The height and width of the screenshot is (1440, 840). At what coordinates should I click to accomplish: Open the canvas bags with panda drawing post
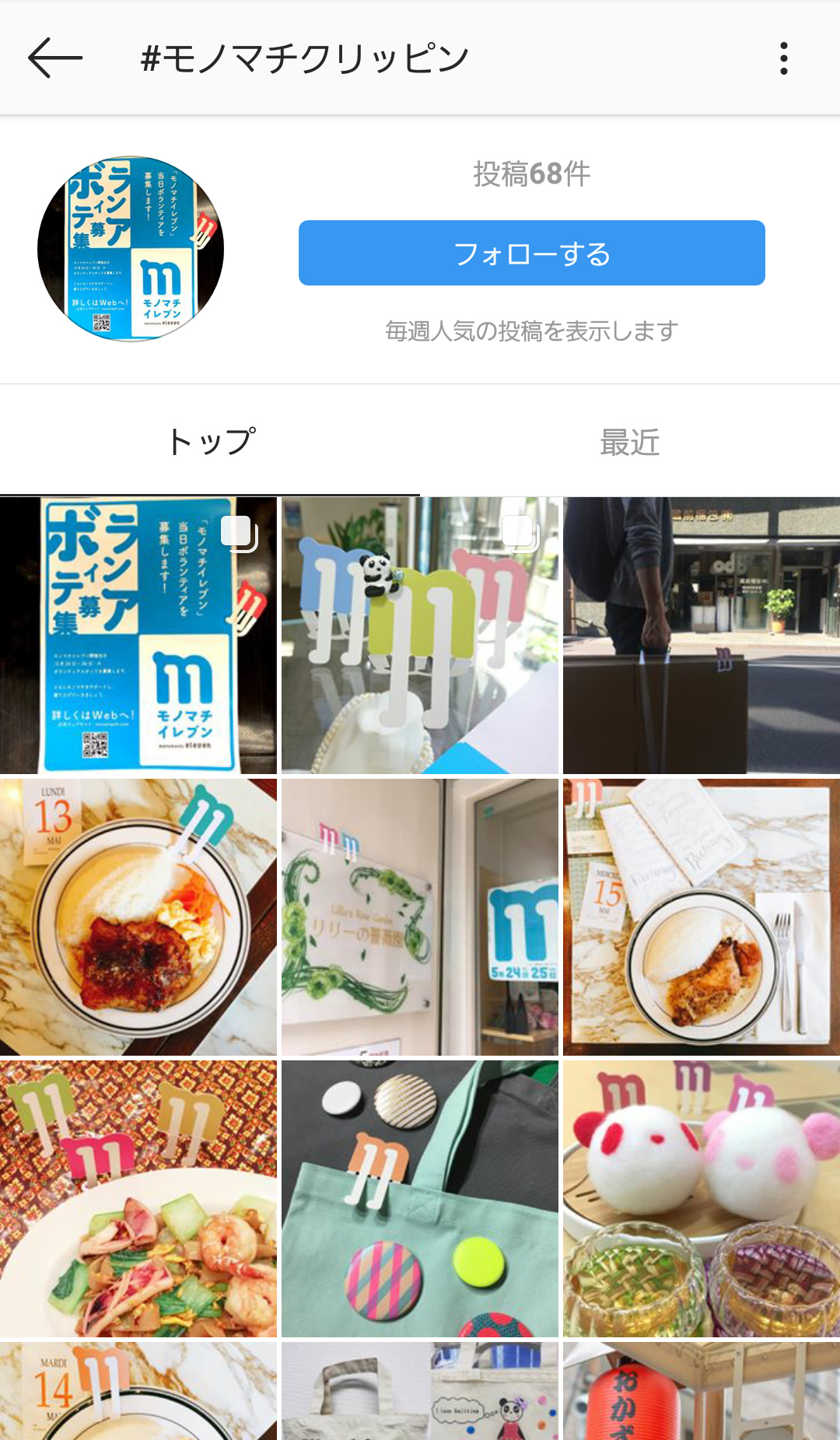coord(420,1391)
